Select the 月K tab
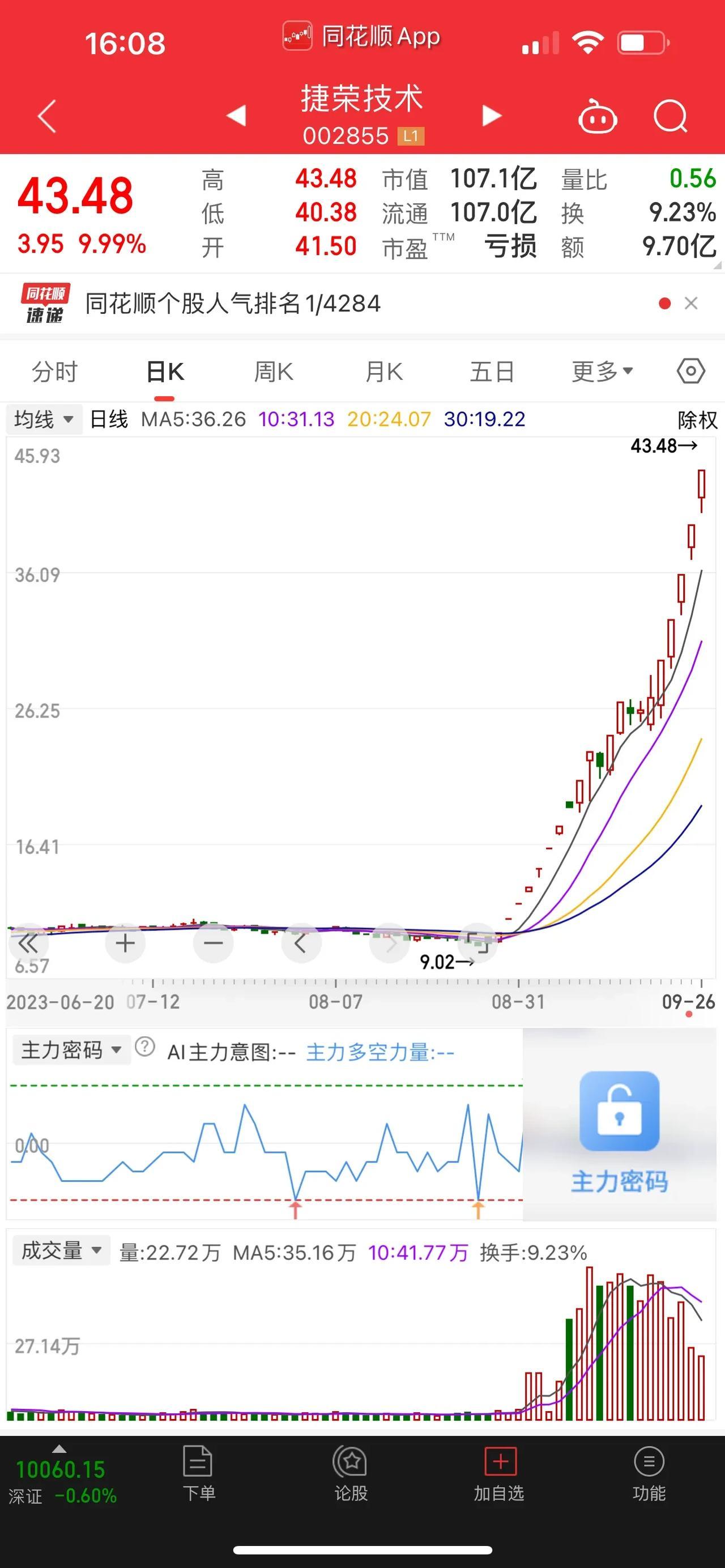 click(384, 371)
